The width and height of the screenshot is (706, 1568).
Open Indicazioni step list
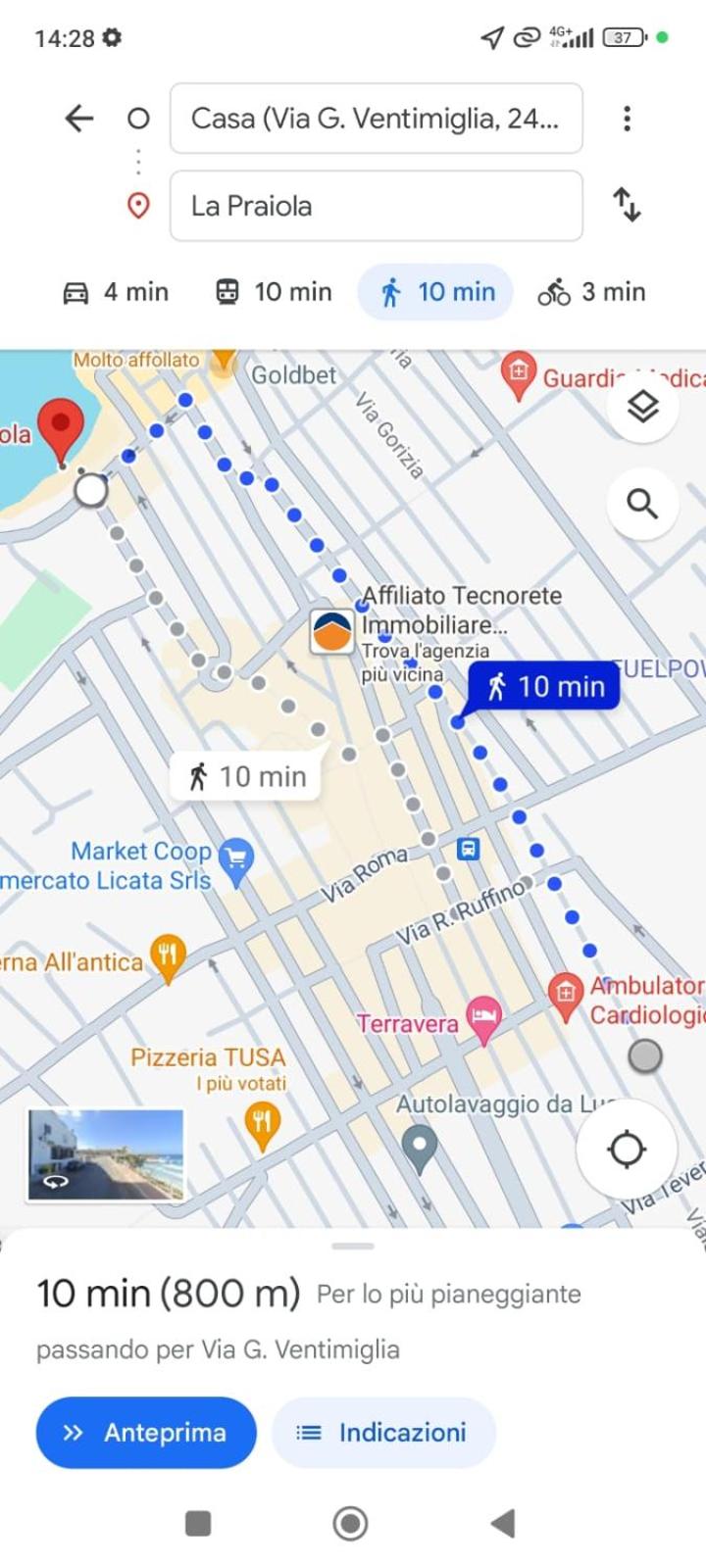click(x=383, y=1433)
